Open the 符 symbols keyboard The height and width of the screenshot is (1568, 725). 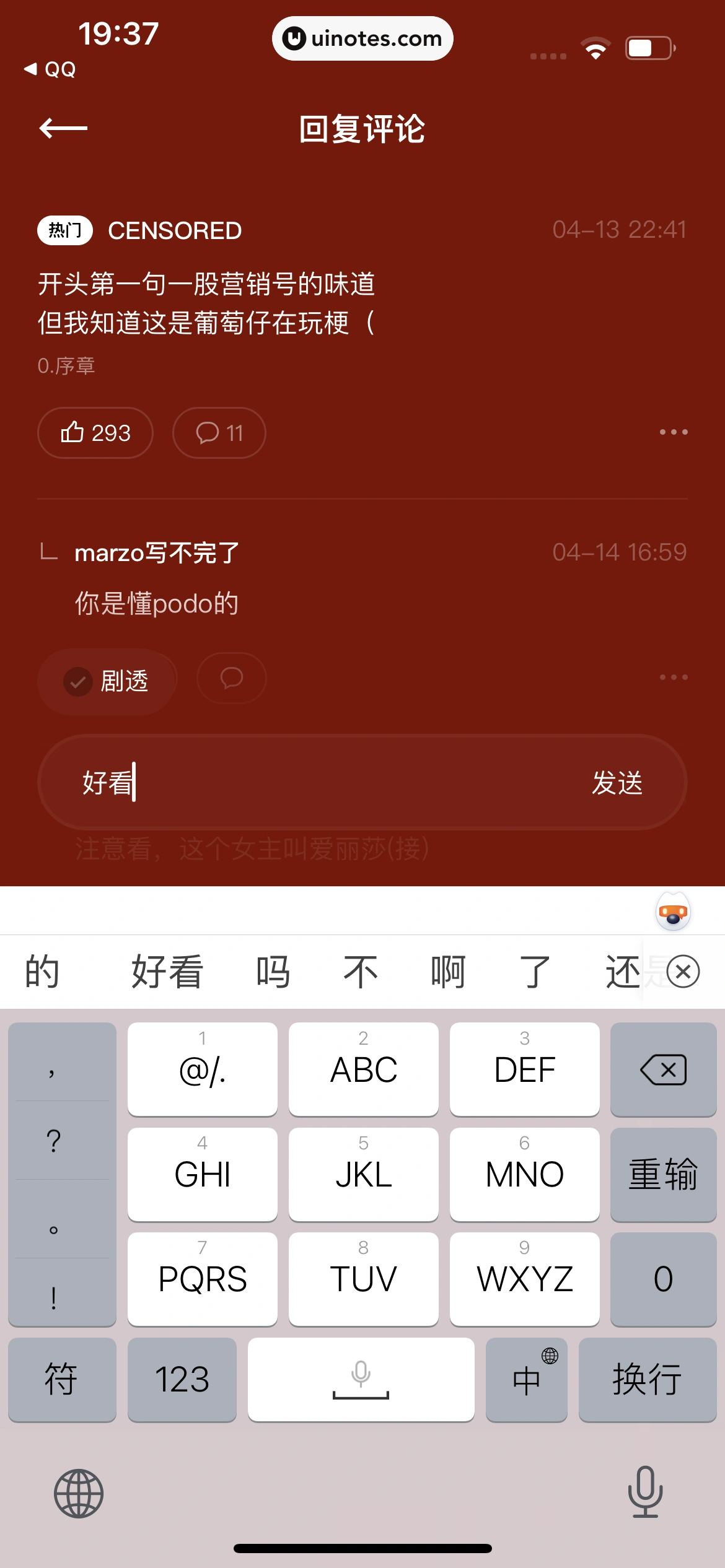[x=61, y=1379]
